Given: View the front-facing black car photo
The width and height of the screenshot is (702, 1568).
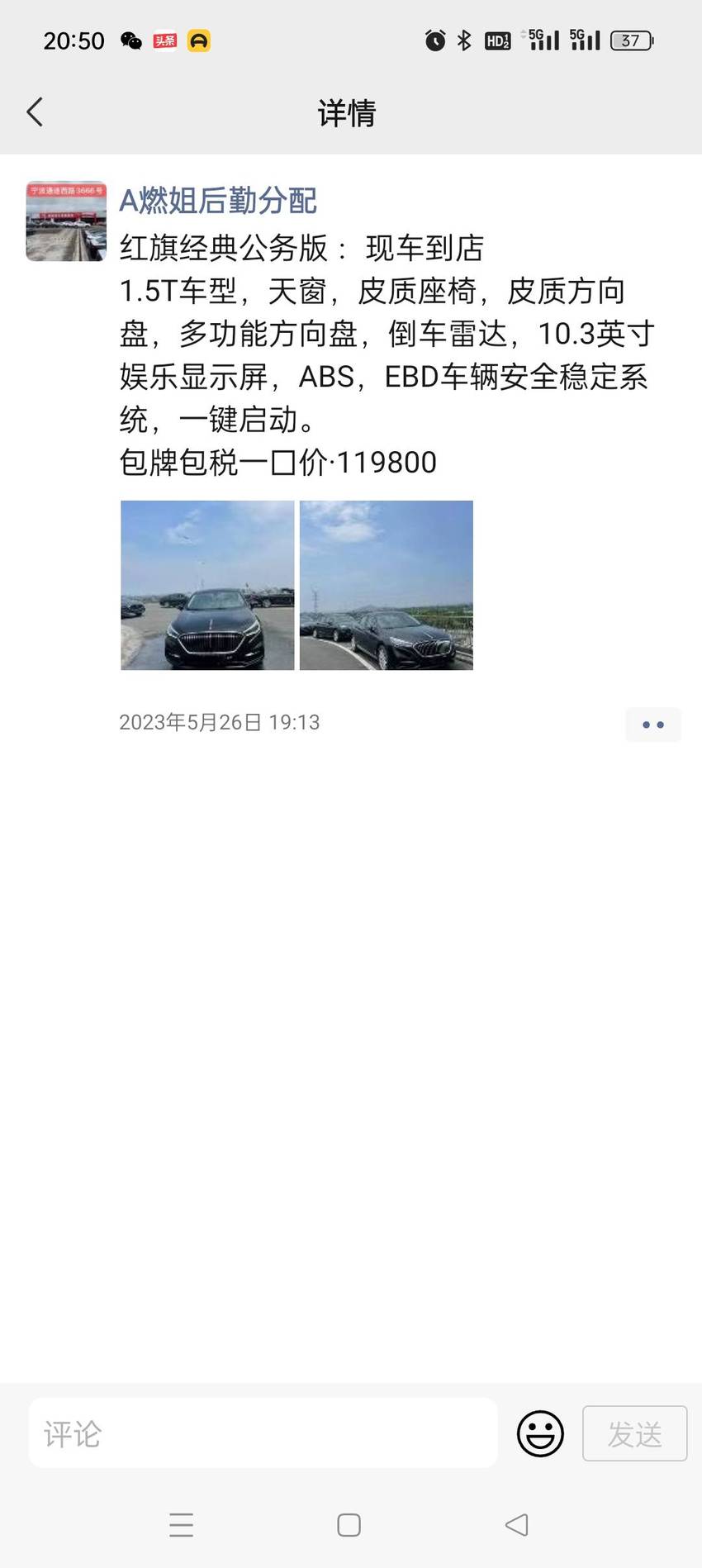Looking at the screenshot, I should pyautogui.click(x=207, y=585).
